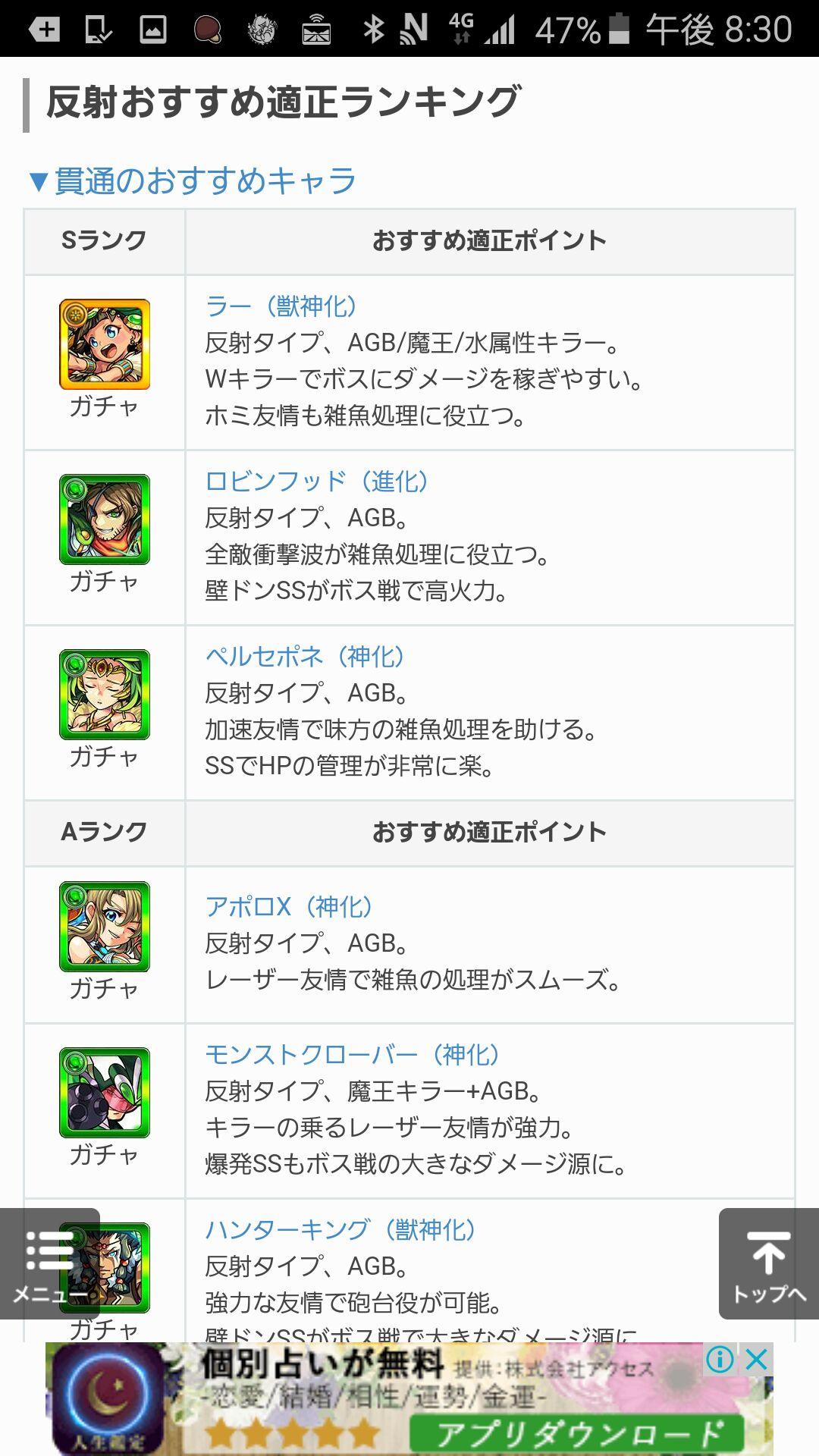Close the fortune-telling ad banner
The height and width of the screenshot is (1456, 819).
tap(757, 1360)
